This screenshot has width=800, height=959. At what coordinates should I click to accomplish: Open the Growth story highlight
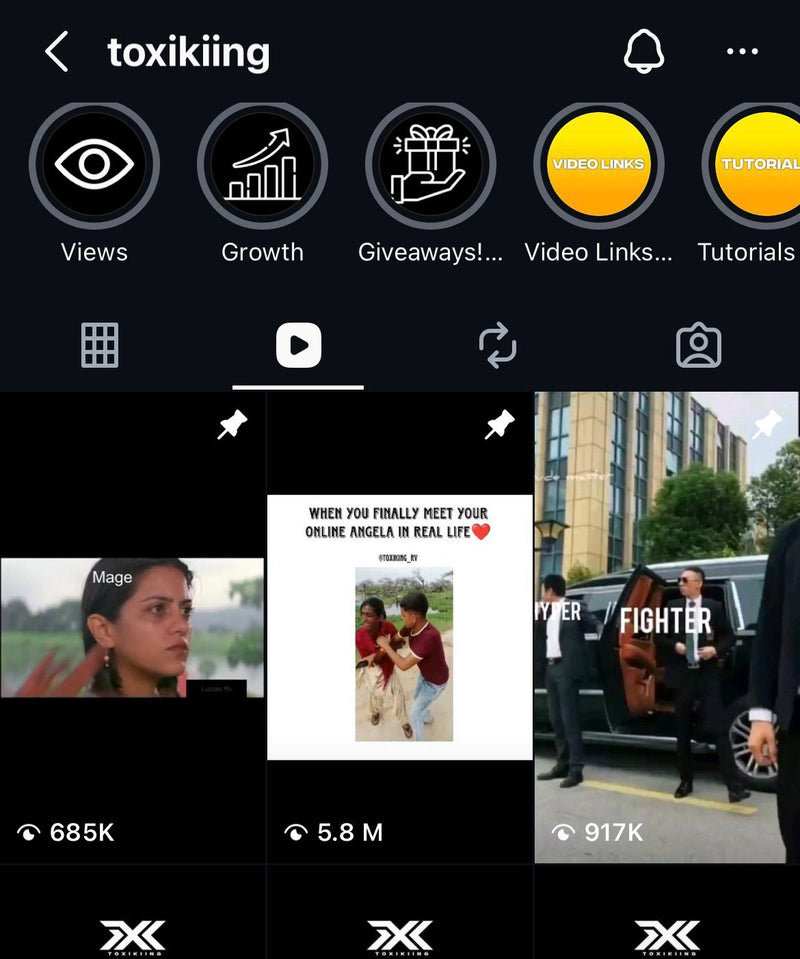[262, 166]
